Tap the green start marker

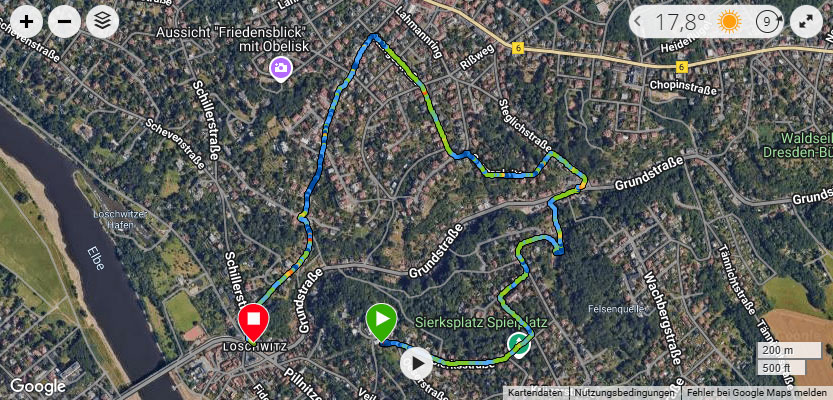(x=380, y=322)
